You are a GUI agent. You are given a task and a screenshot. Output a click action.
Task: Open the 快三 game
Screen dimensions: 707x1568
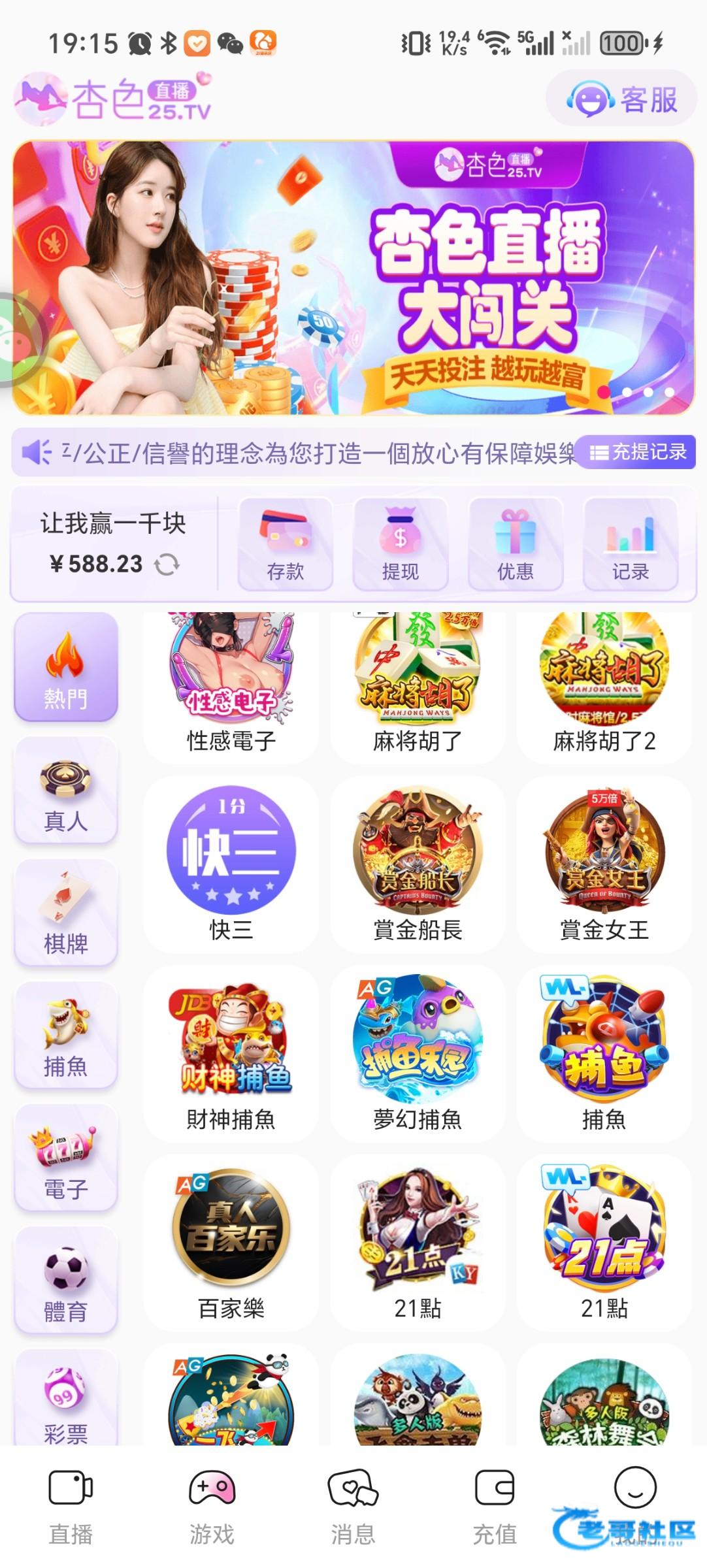pyautogui.click(x=231, y=864)
